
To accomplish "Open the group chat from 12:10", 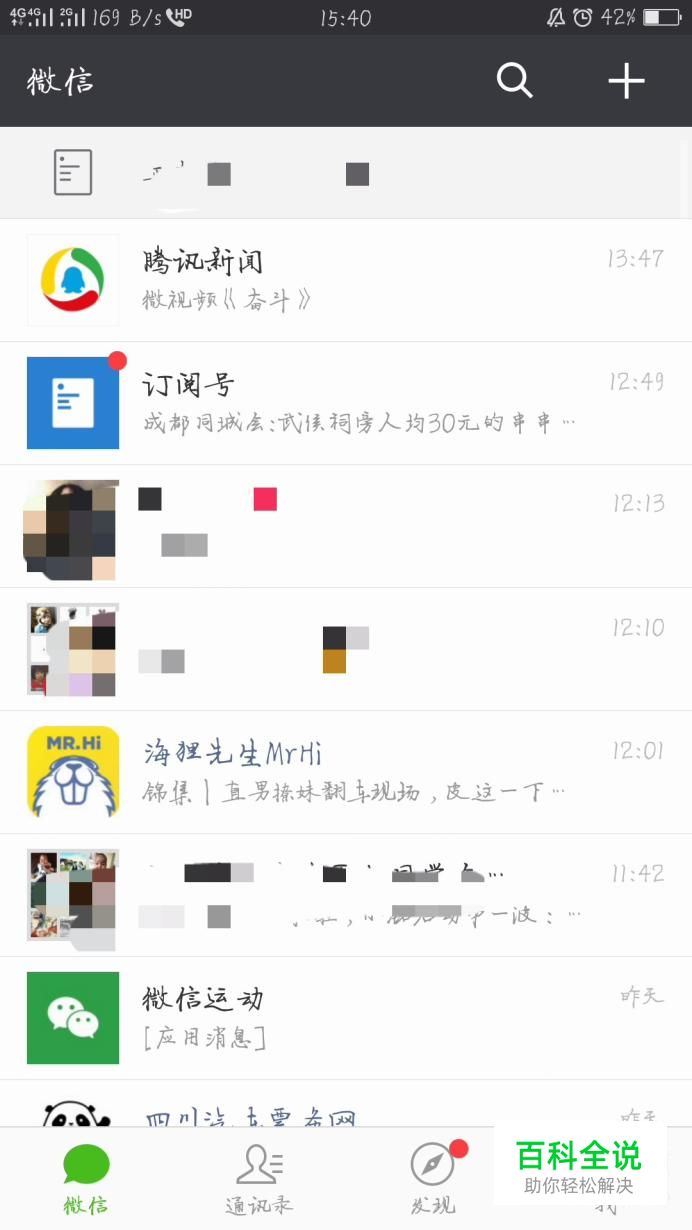I will click(x=345, y=649).
